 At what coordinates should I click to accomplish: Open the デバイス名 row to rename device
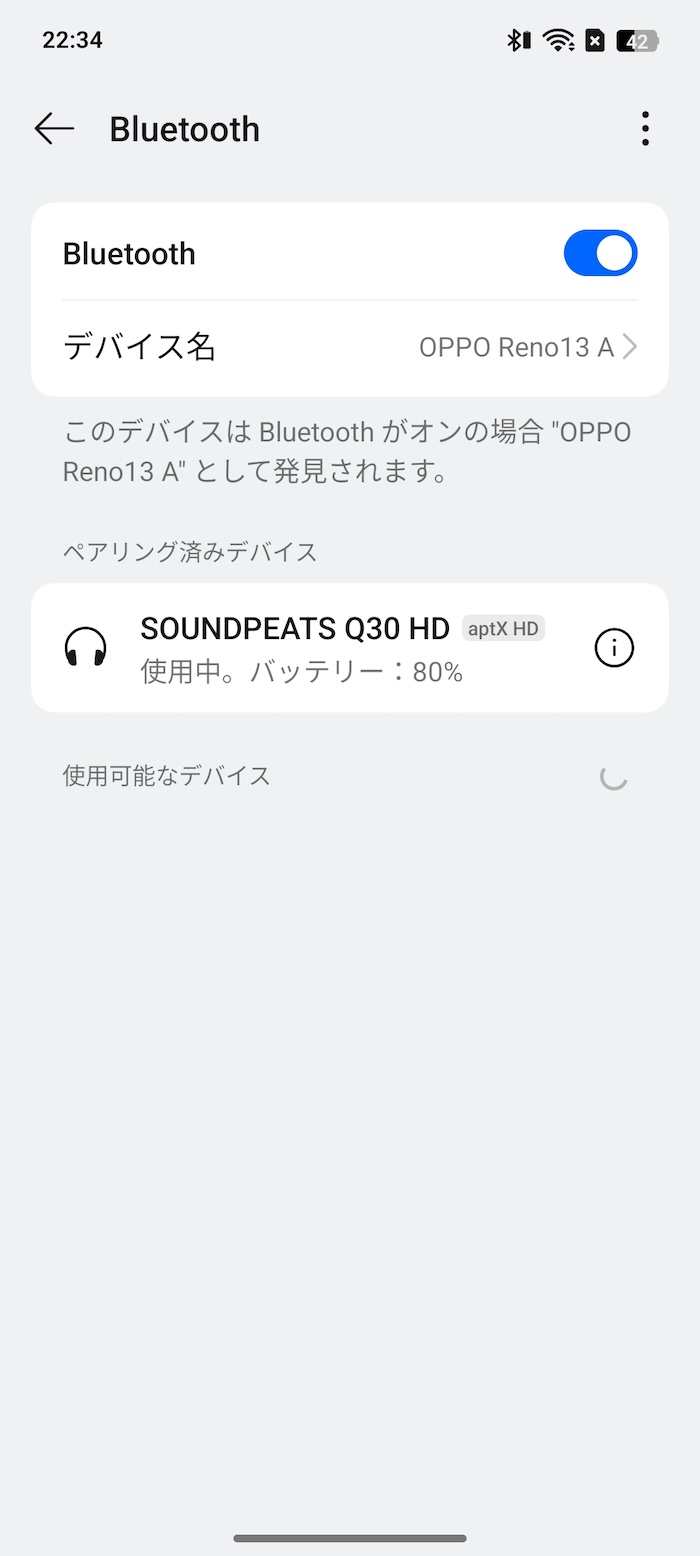tap(350, 347)
